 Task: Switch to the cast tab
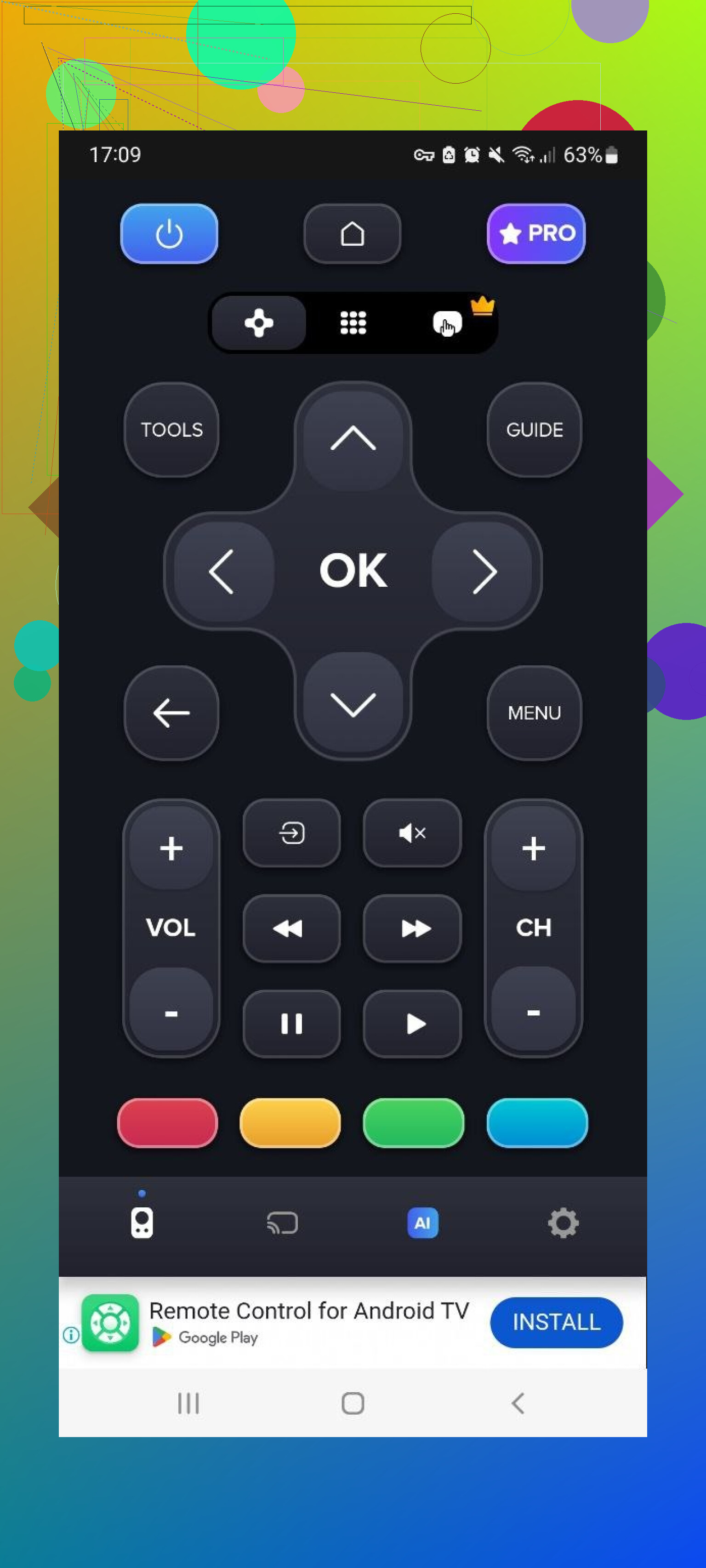(282, 1223)
